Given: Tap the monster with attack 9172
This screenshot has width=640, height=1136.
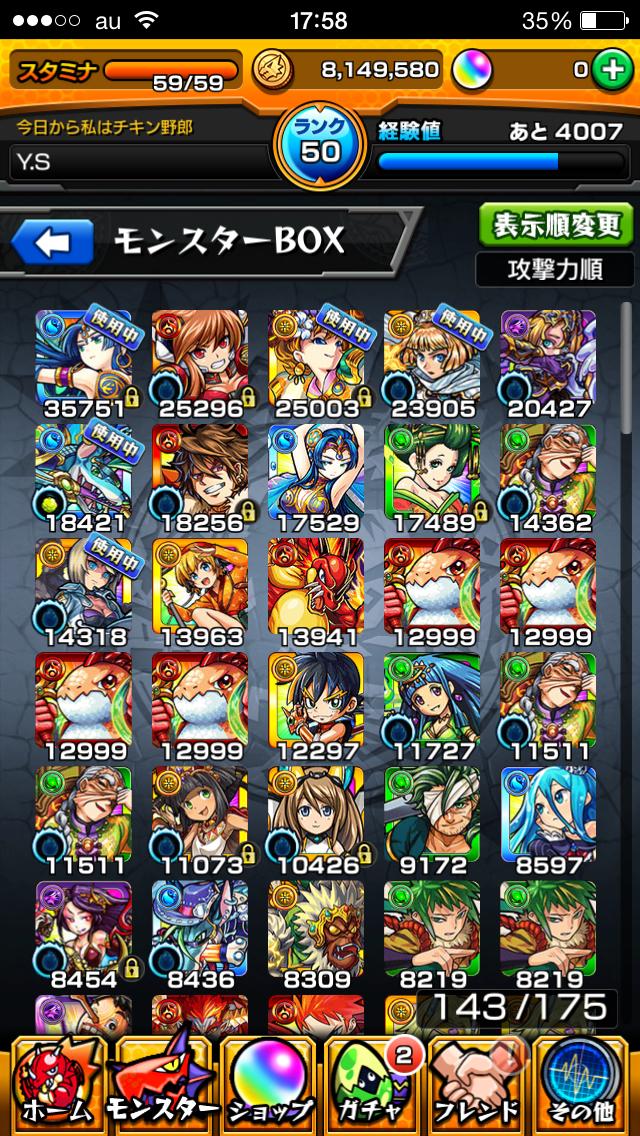Looking at the screenshot, I should coord(431,813).
